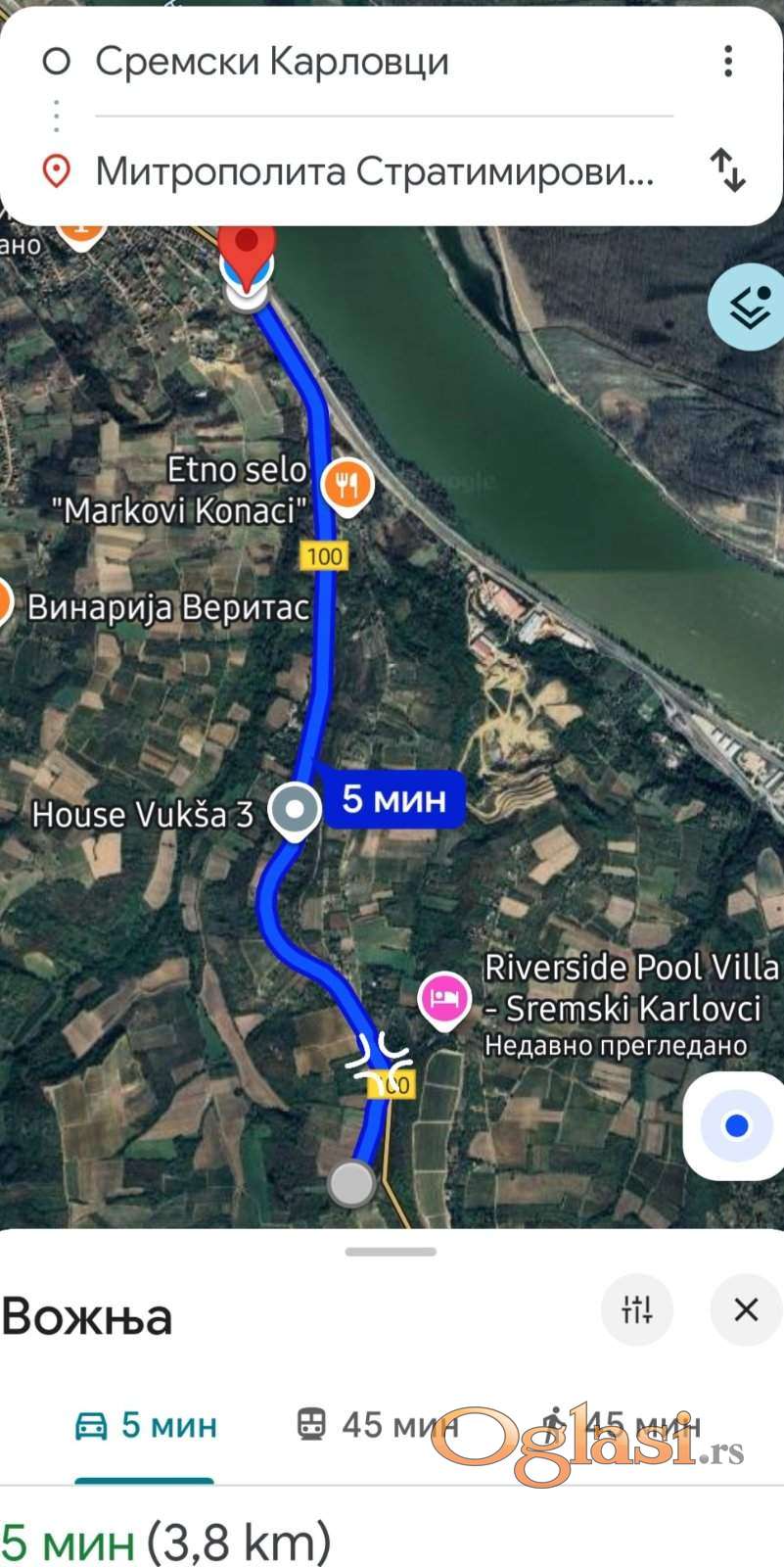Screen dimensions: 784x1567
Task: Switch to the transit tab with 45 мин
Action: [377, 1425]
